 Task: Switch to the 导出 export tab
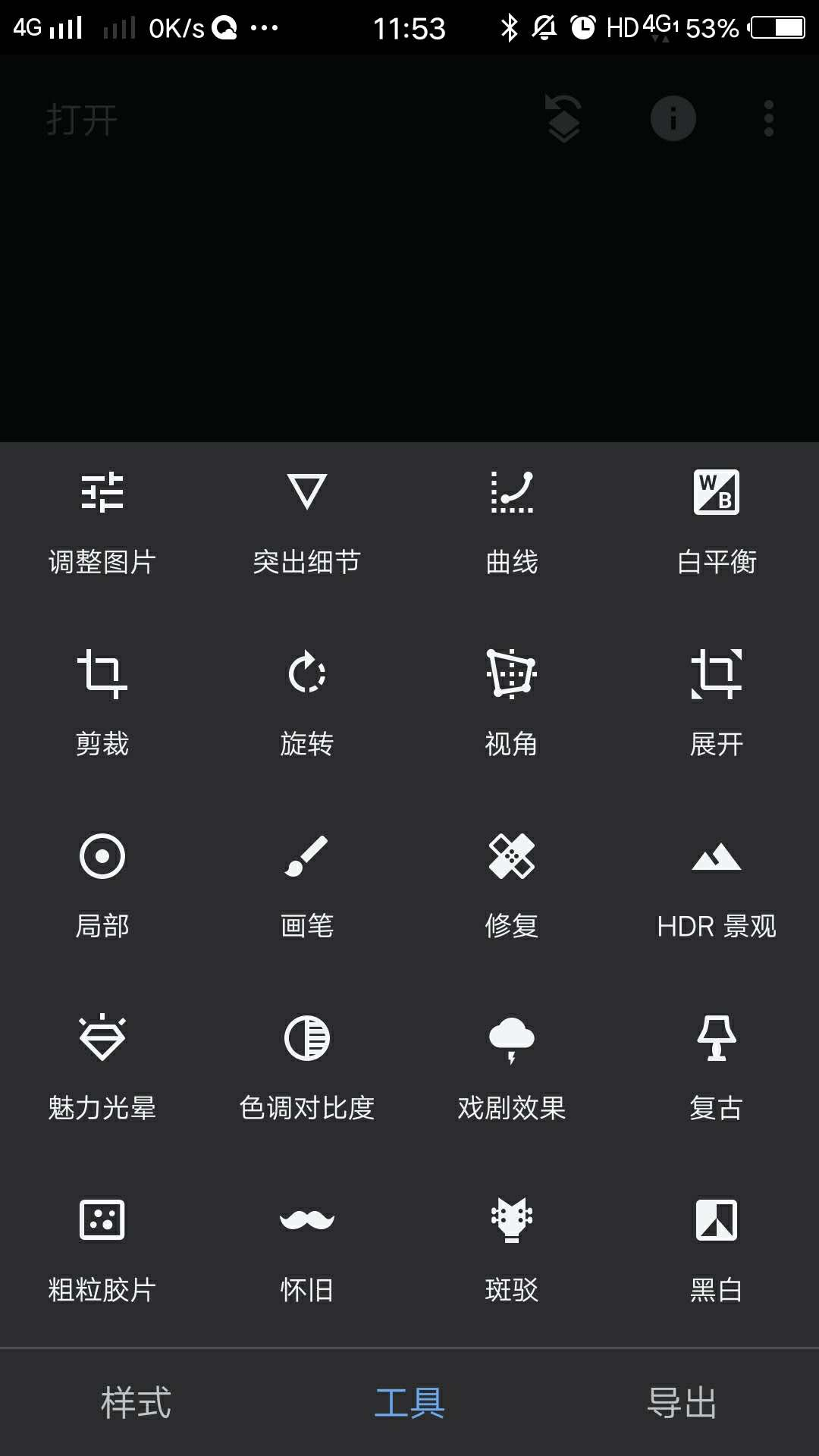[682, 1403]
